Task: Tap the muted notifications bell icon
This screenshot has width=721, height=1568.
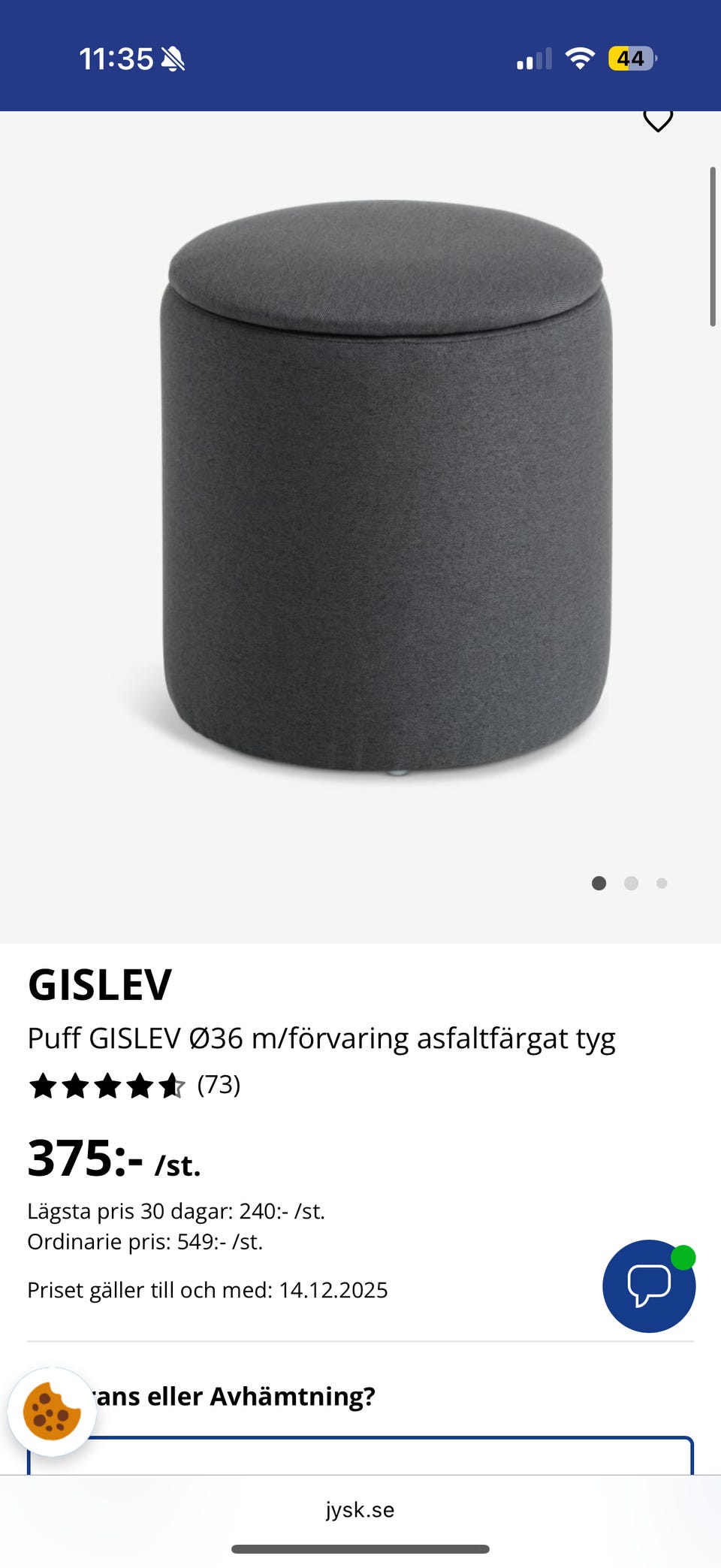Action: (x=171, y=59)
